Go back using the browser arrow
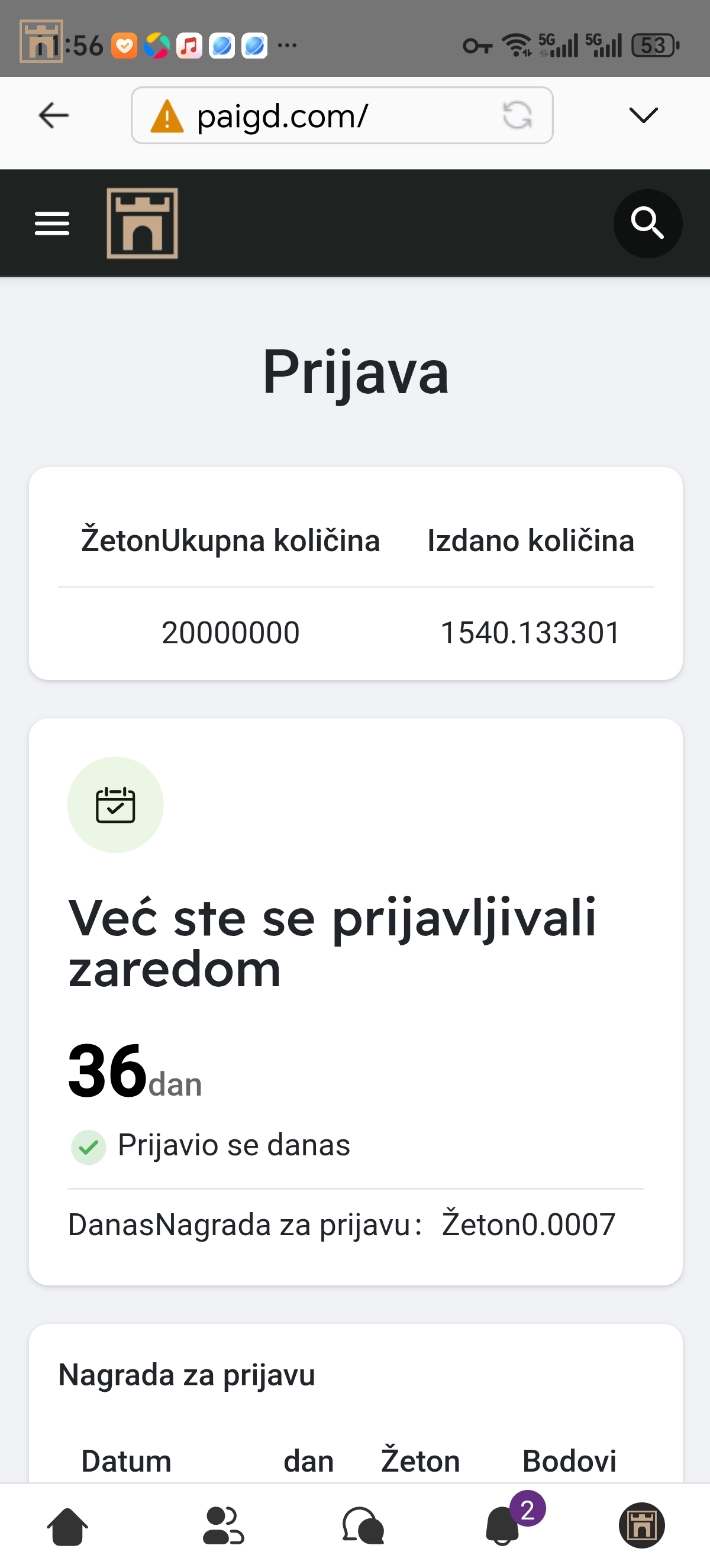Image resolution: width=710 pixels, height=1568 pixels. 54,115
